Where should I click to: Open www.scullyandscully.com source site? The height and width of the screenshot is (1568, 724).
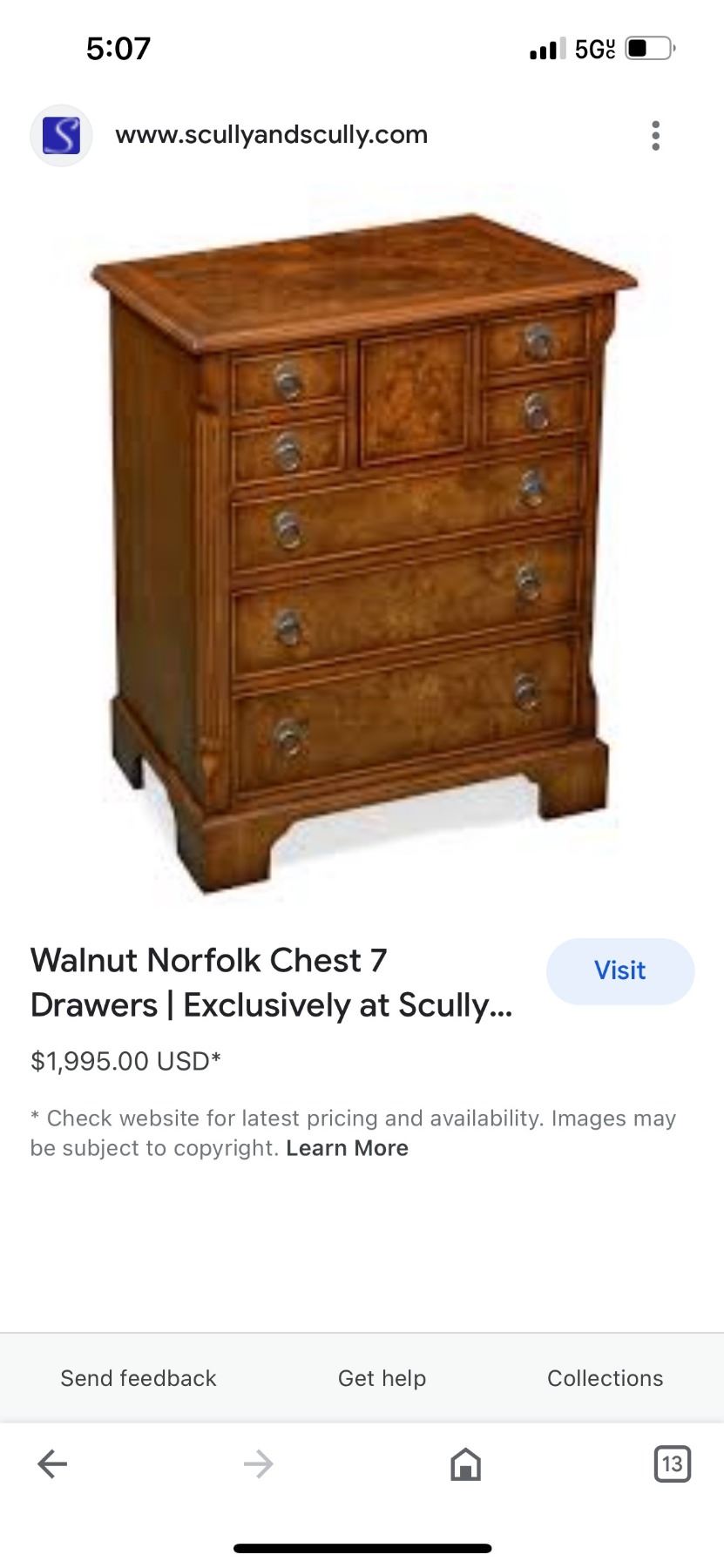[x=271, y=135]
